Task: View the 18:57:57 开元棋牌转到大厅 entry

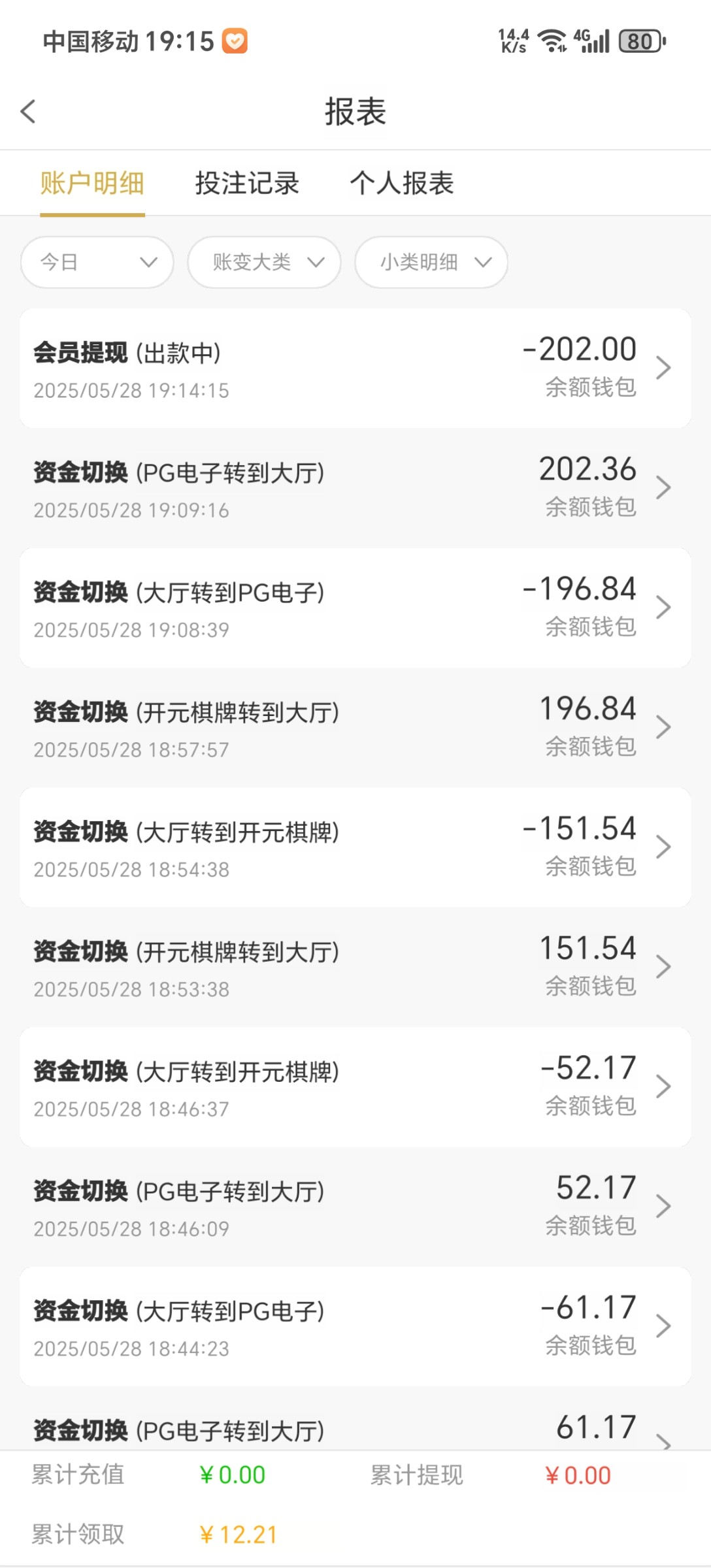Action: pyautogui.click(x=355, y=728)
